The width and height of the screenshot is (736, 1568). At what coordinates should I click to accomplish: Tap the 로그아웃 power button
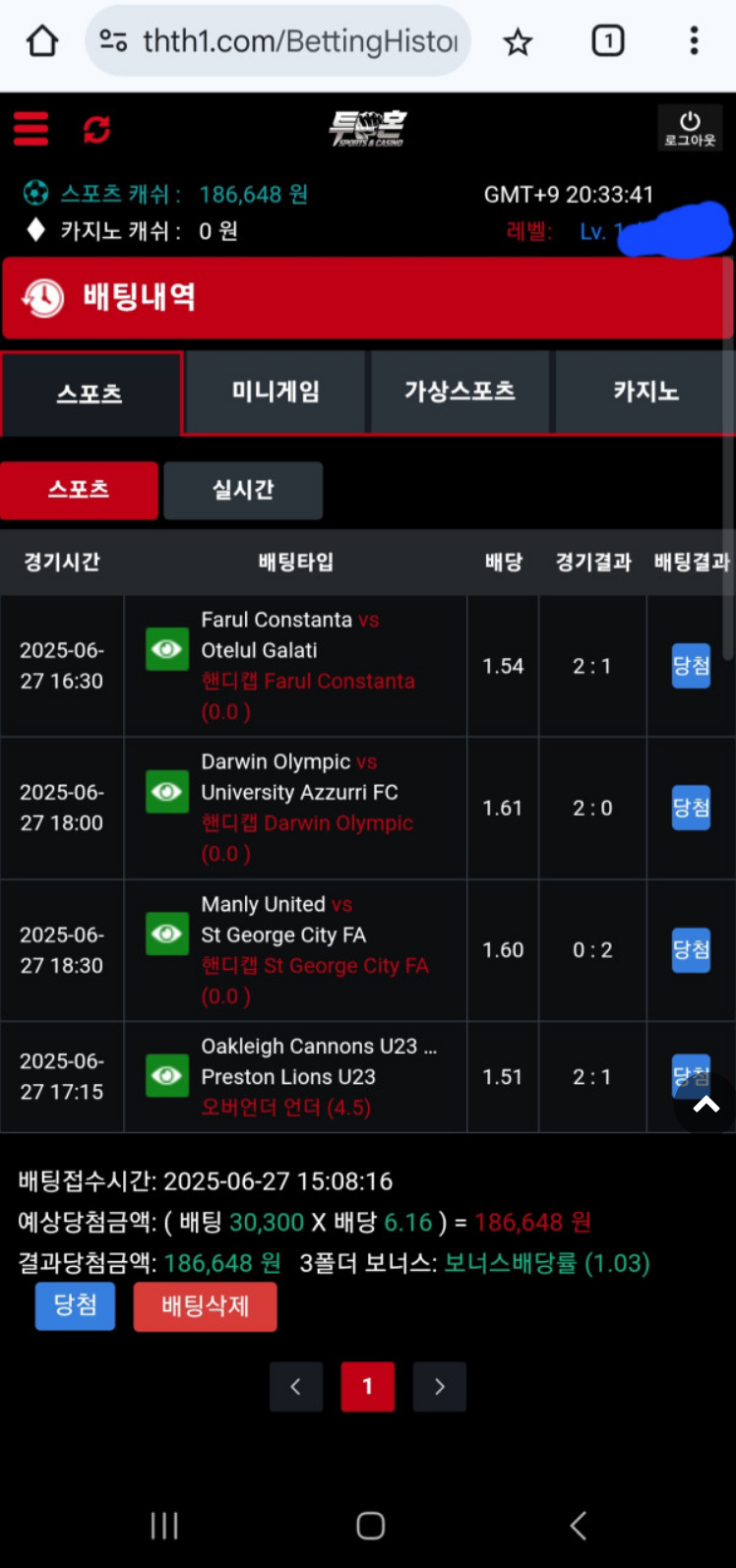(690, 128)
